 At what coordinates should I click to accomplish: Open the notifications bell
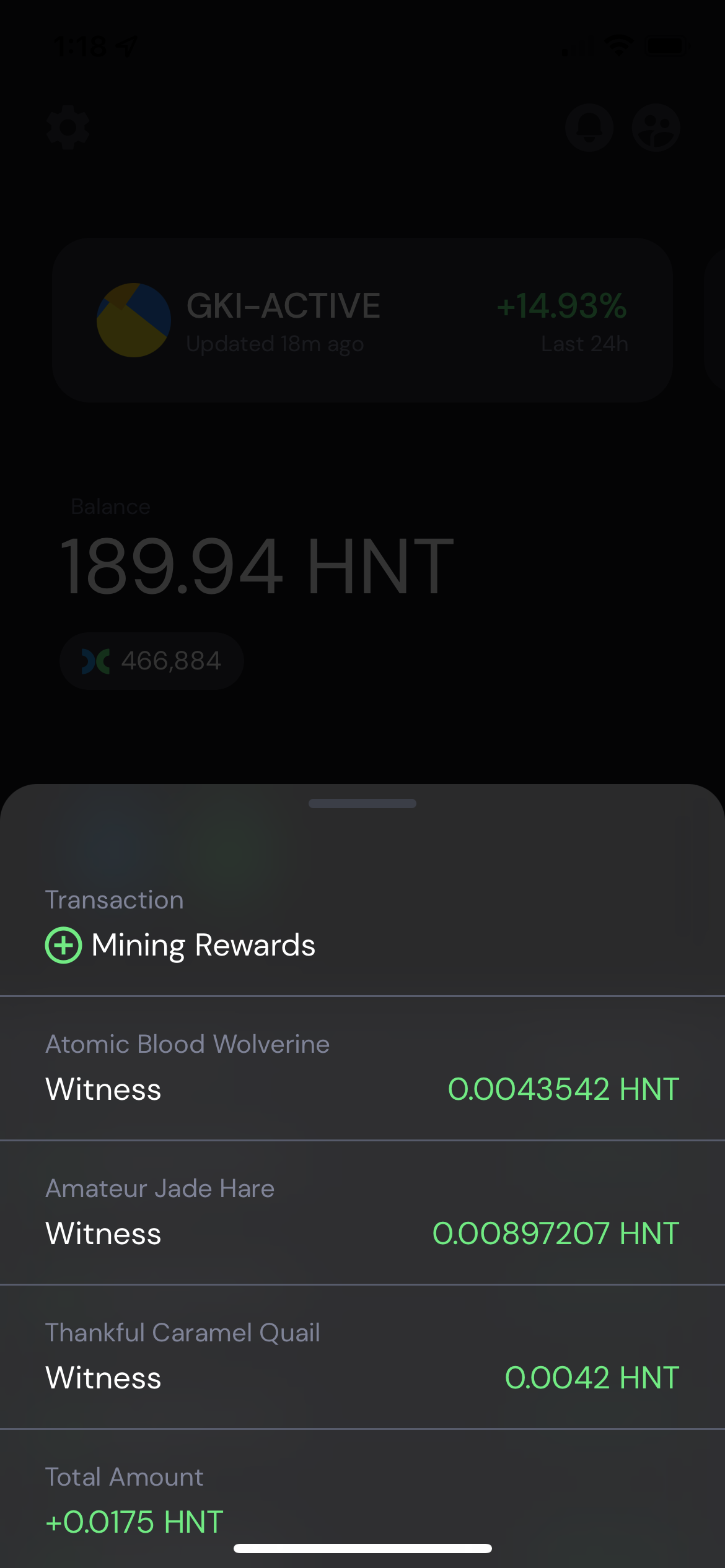point(589,128)
